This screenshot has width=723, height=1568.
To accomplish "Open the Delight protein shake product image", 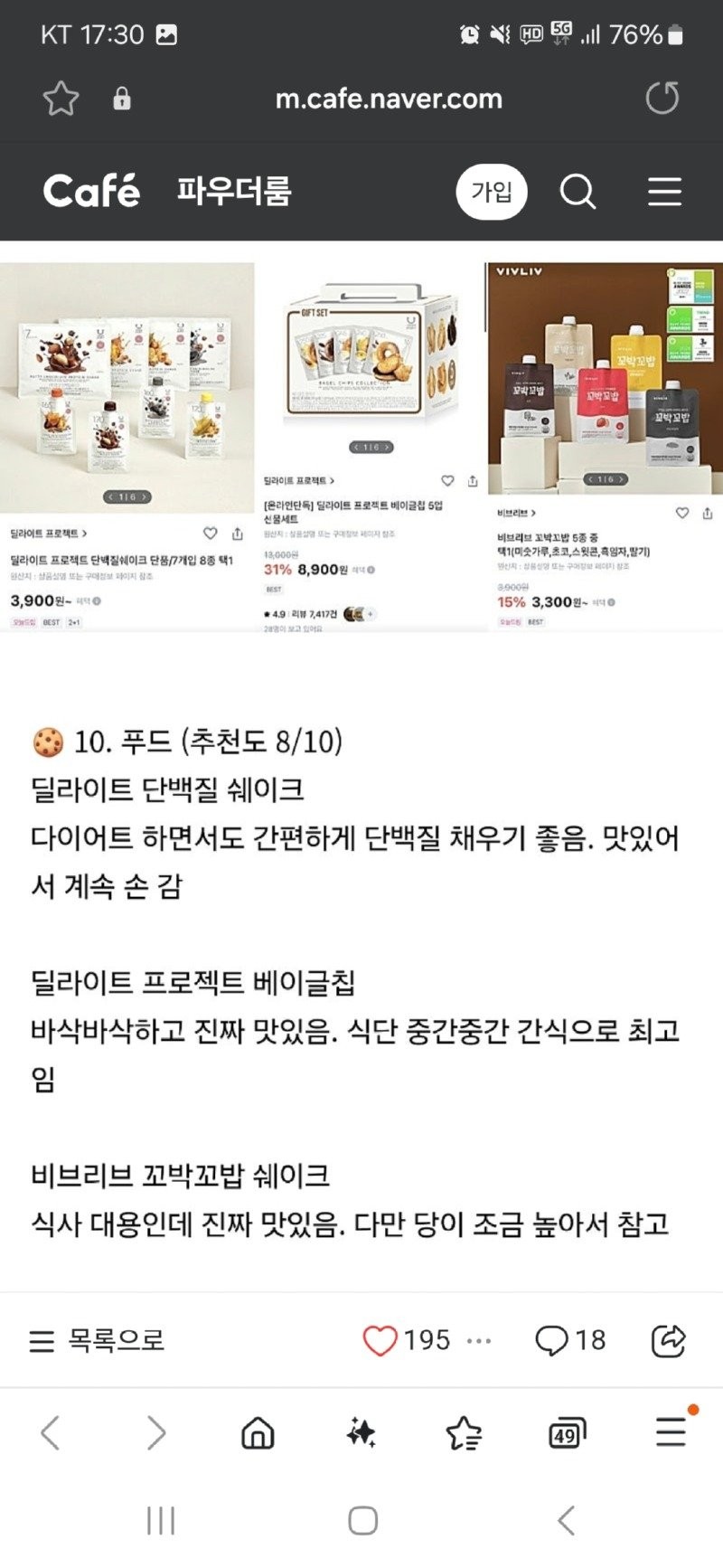I will pos(127,389).
